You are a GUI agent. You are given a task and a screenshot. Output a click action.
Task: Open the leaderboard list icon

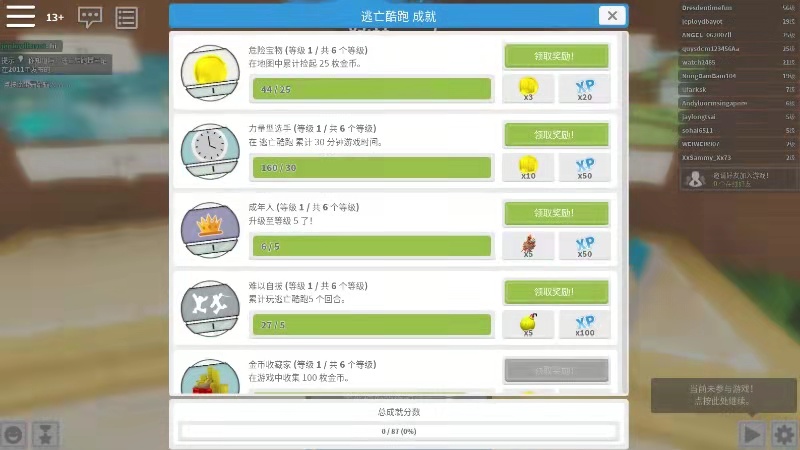coord(127,17)
